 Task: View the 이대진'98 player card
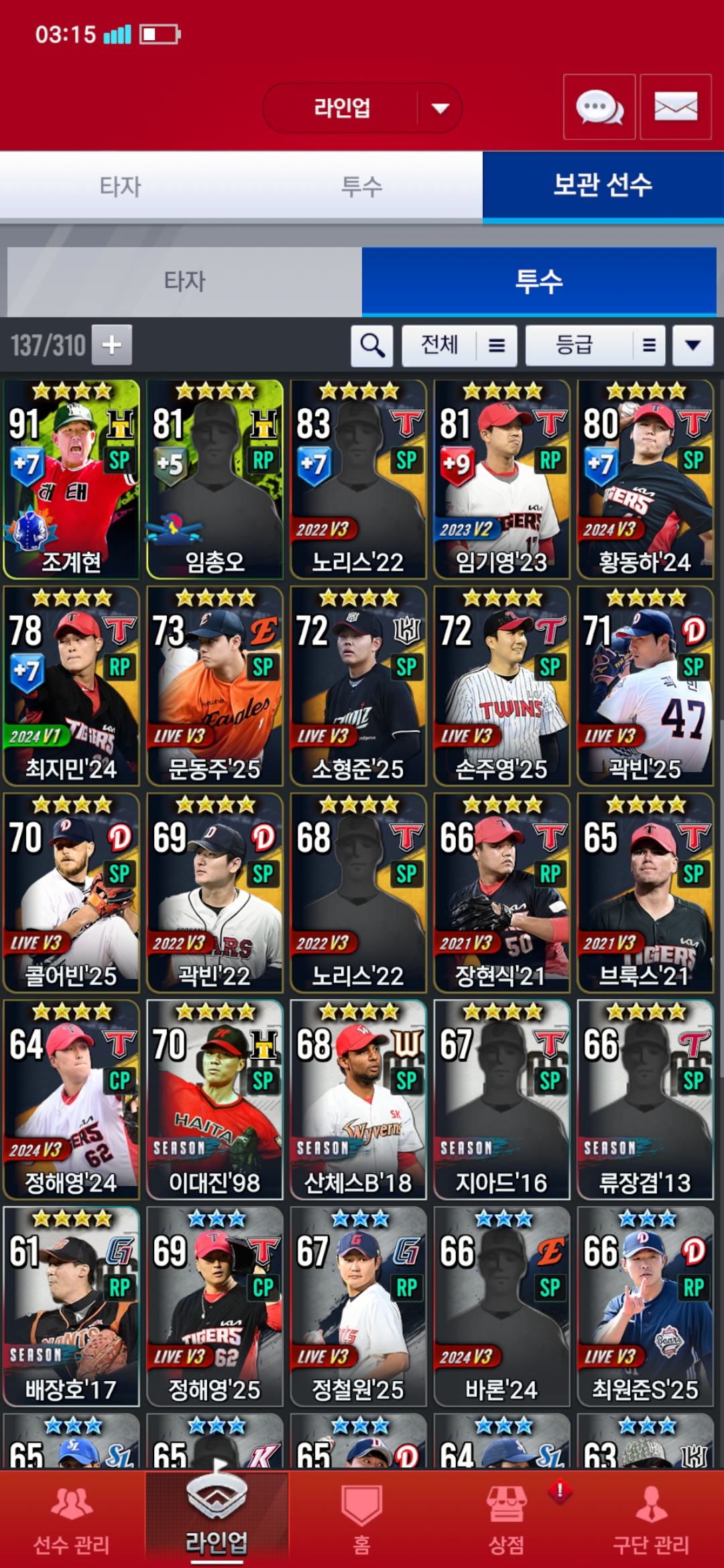click(x=215, y=1099)
